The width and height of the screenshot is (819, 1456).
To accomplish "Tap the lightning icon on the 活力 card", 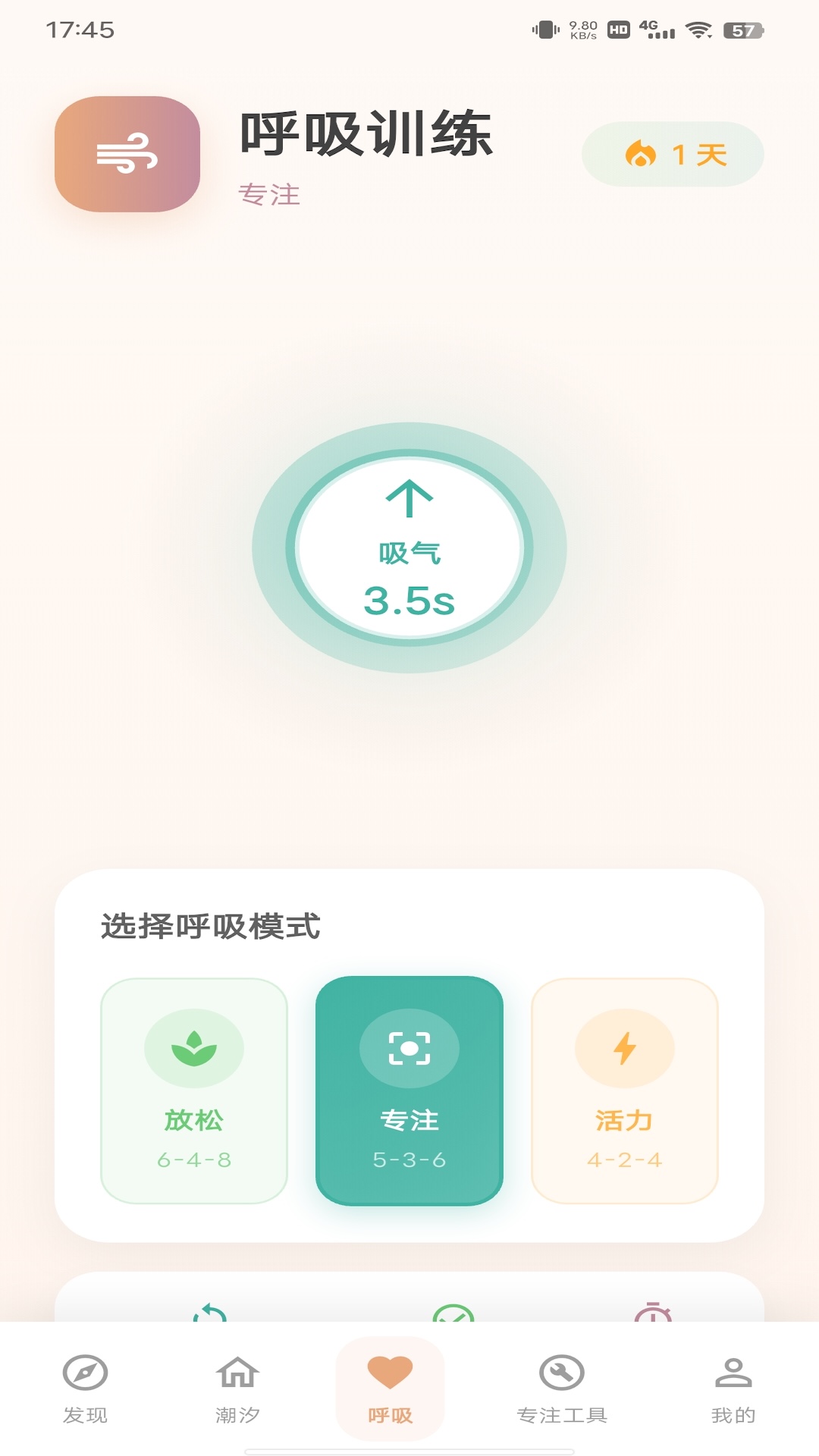I will (626, 1049).
